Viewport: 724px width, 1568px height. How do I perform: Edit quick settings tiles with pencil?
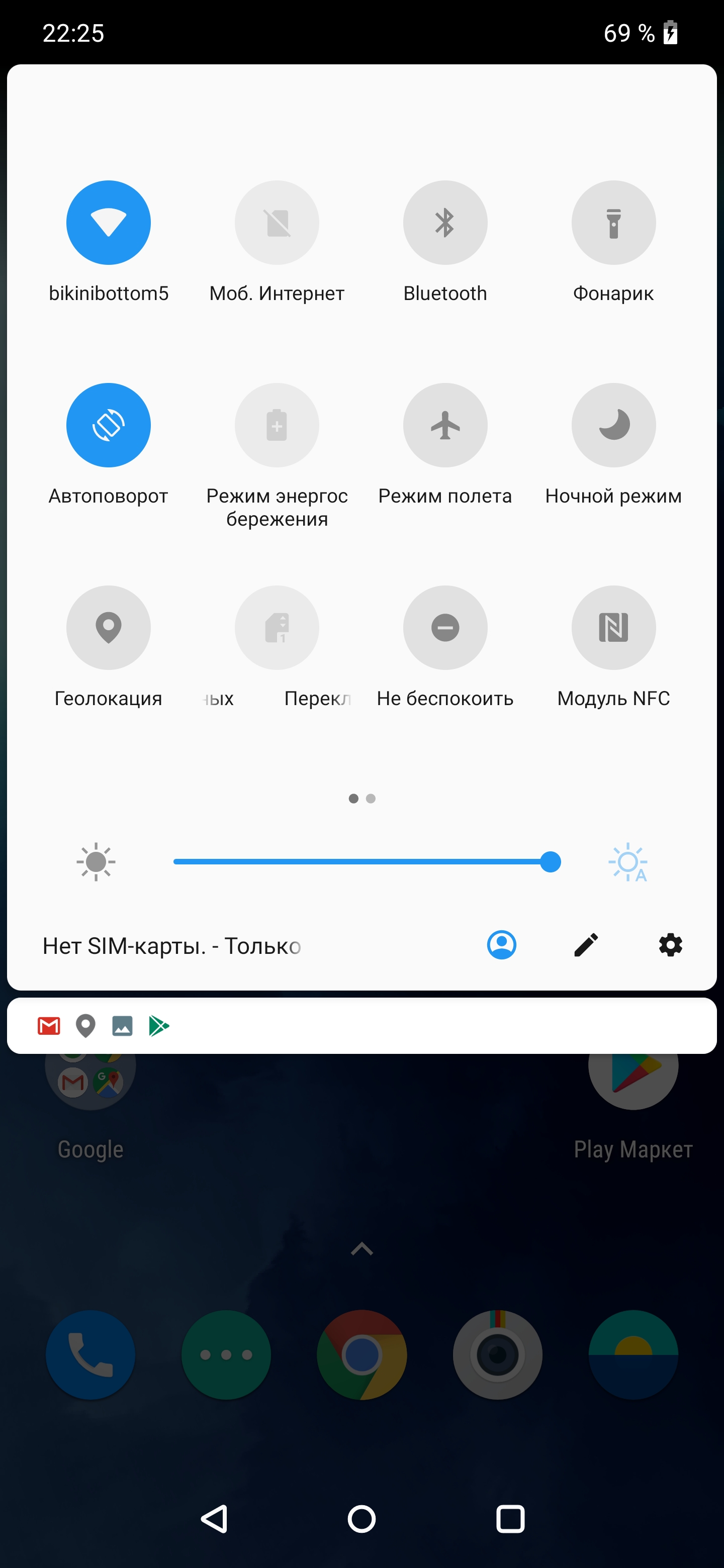(x=586, y=945)
